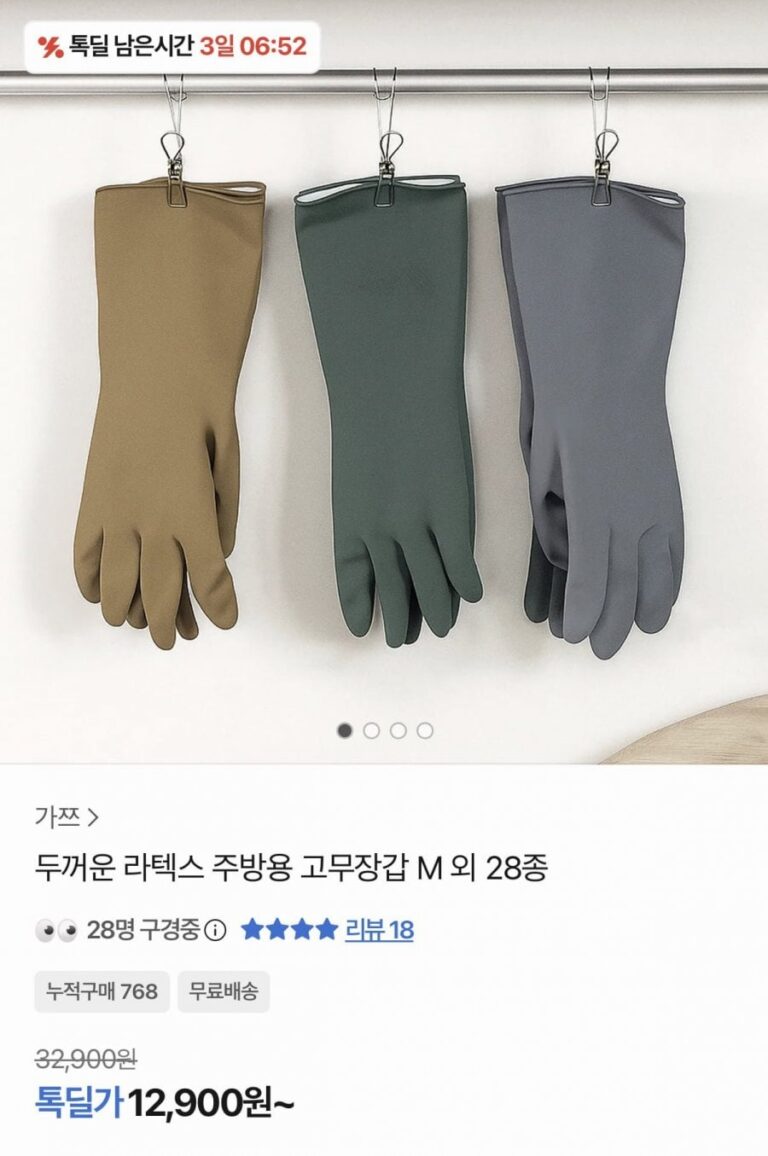Open the 가쯔 brand store link
768x1156 pixels.
66,817
